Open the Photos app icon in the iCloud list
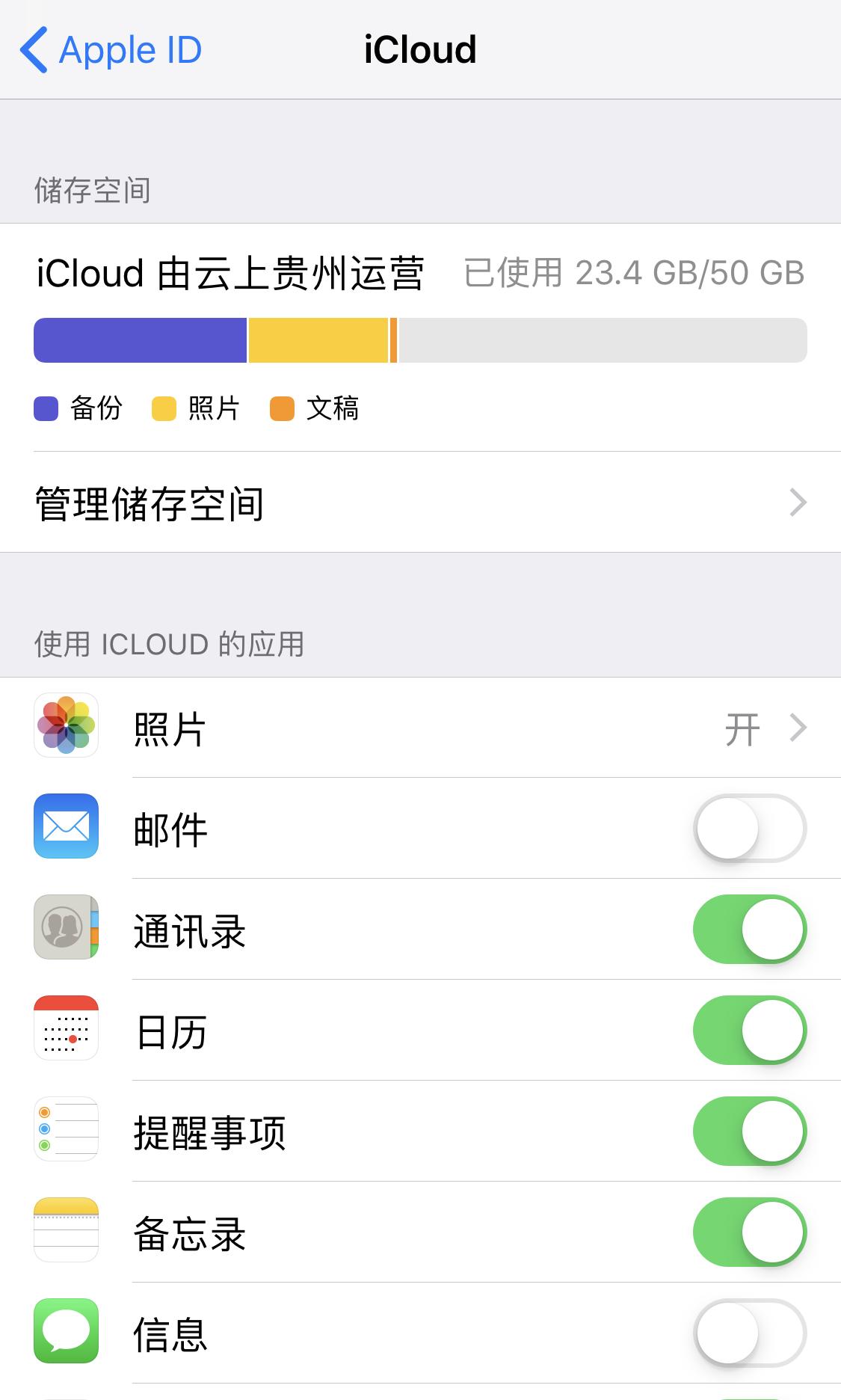The height and width of the screenshot is (1400, 841). tap(66, 726)
